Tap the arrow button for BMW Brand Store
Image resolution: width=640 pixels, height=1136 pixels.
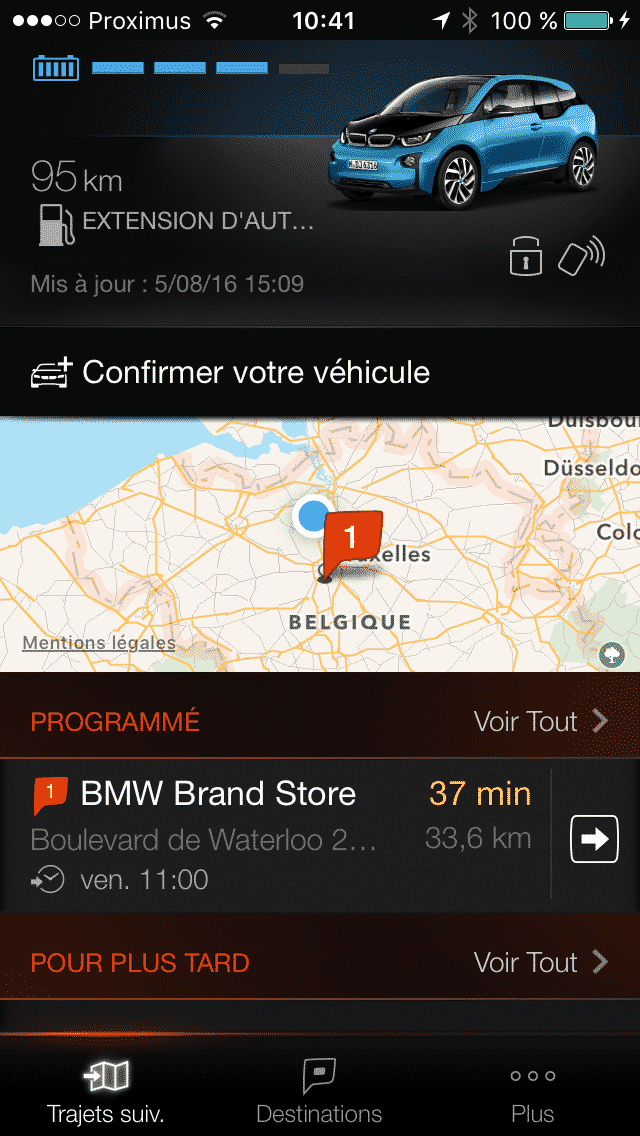click(x=594, y=838)
